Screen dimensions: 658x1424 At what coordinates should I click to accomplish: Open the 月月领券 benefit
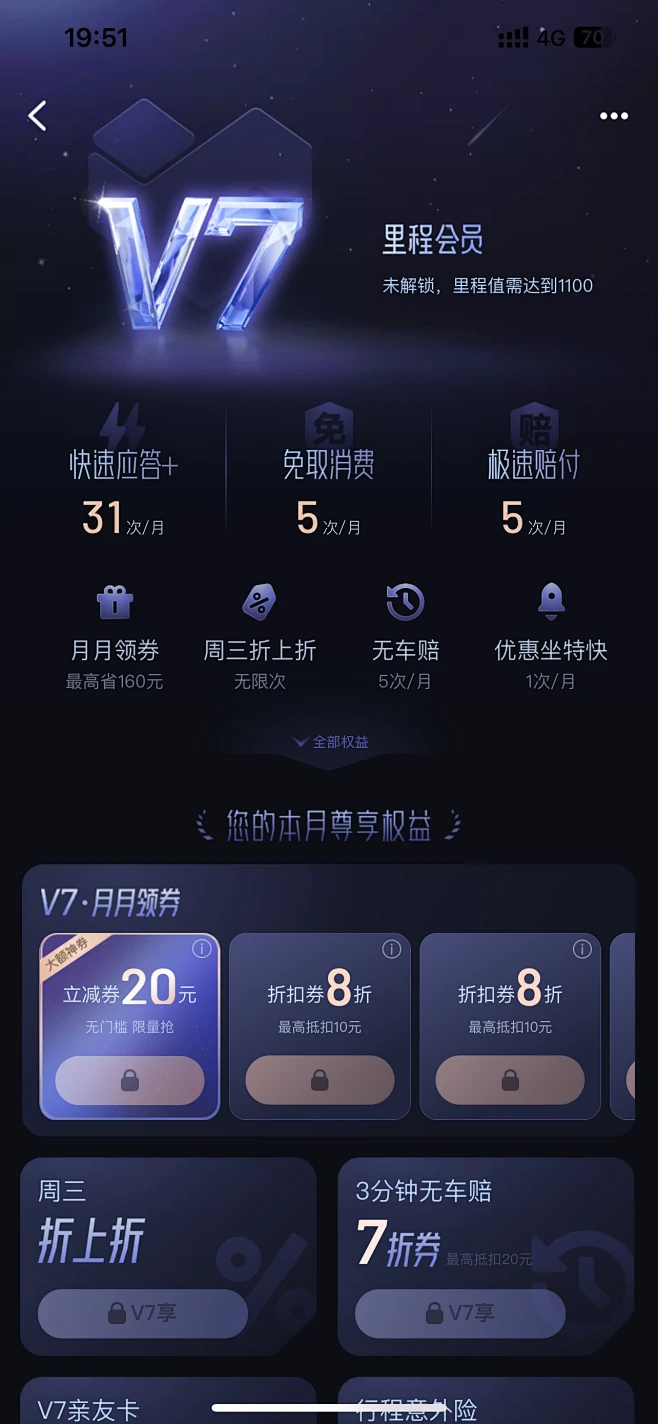tap(114, 636)
